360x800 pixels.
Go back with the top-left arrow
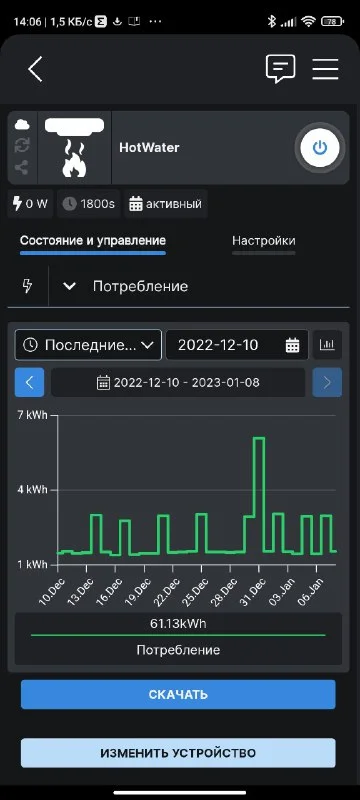coord(35,69)
